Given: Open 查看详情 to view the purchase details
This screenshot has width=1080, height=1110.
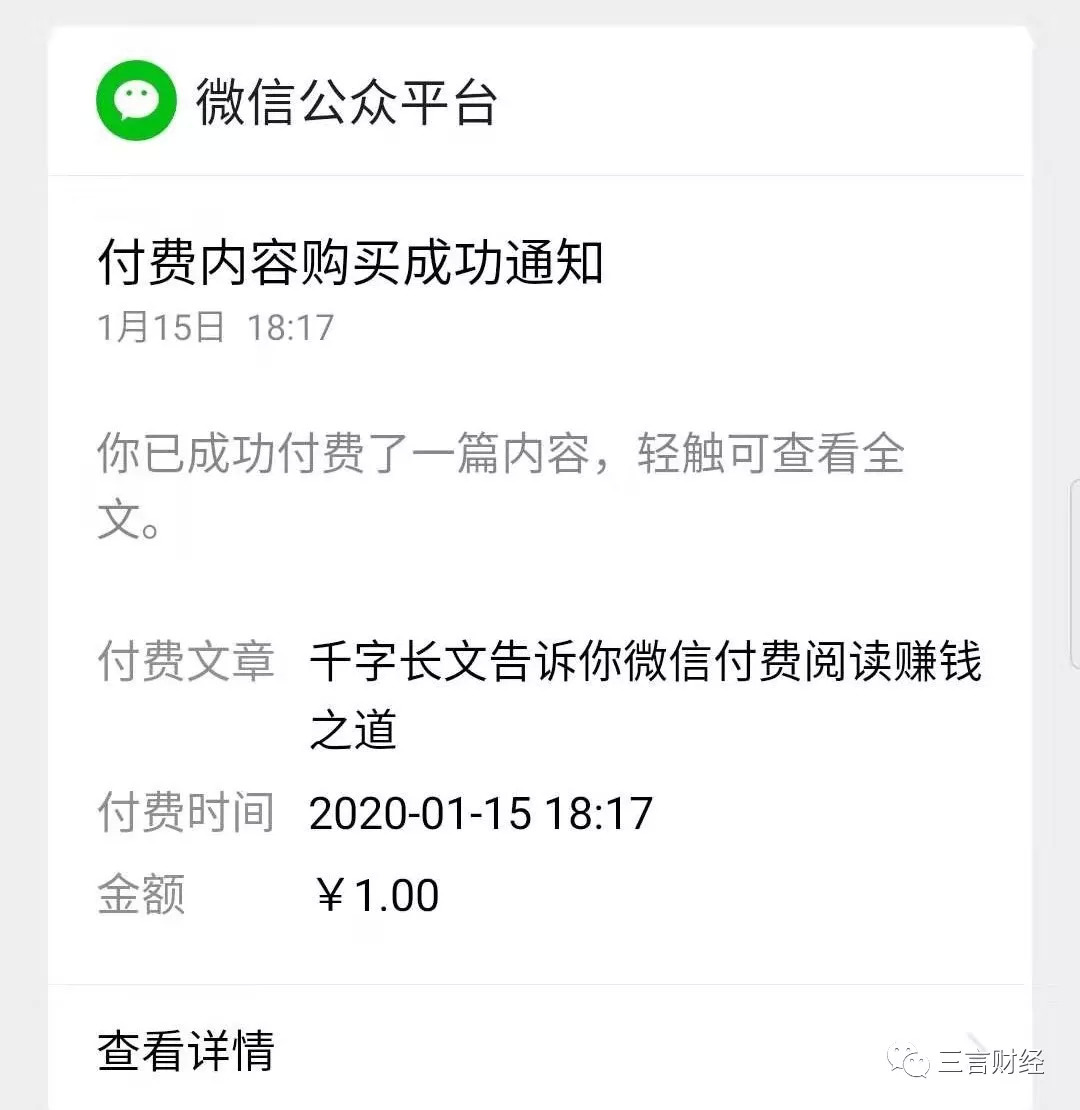Looking at the screenshot, I should (186, 1050).
